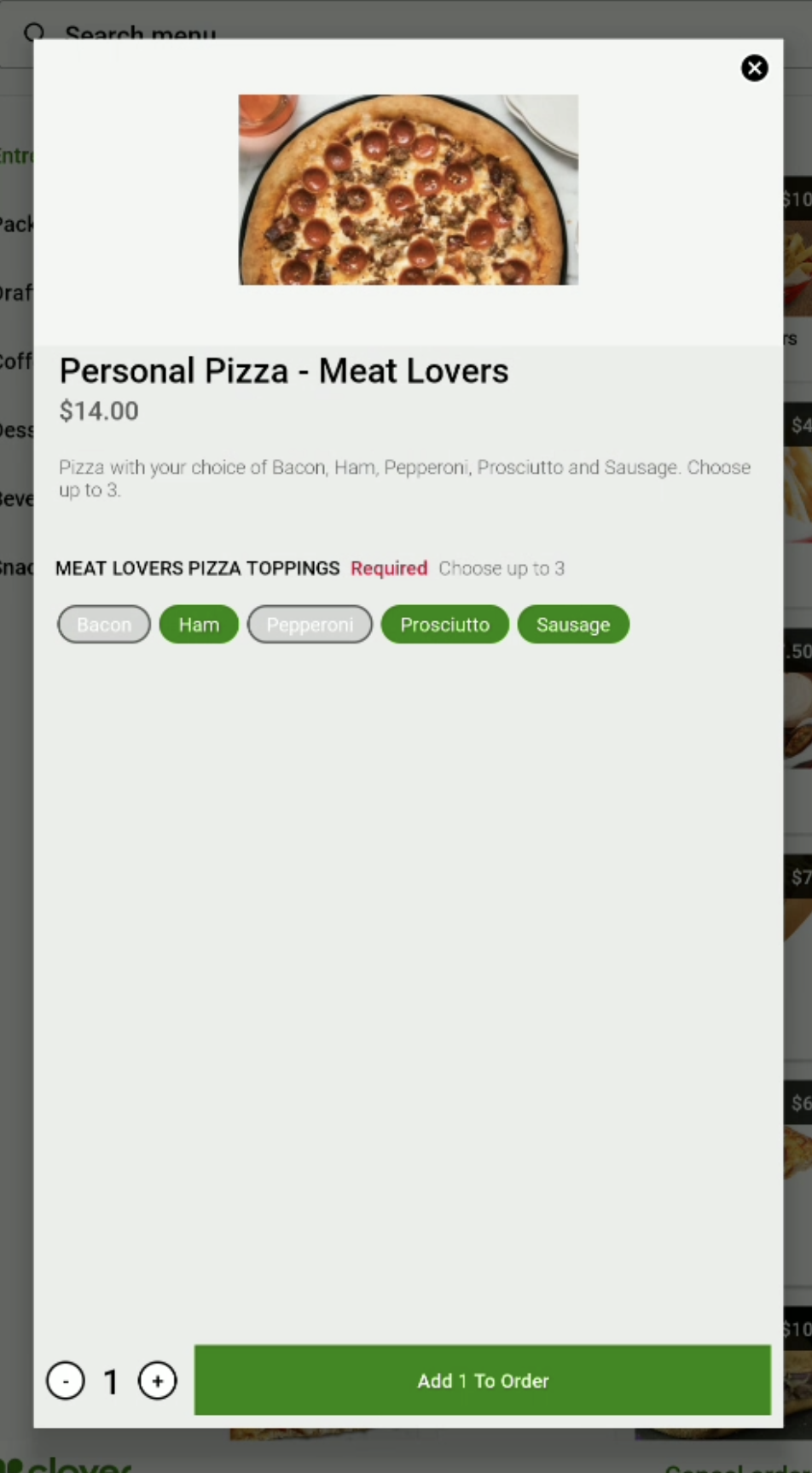This screenshot has width=812, height=1473.
Task: Deselect the Prosciutto topping chip
Action: (x=445, y=625)
